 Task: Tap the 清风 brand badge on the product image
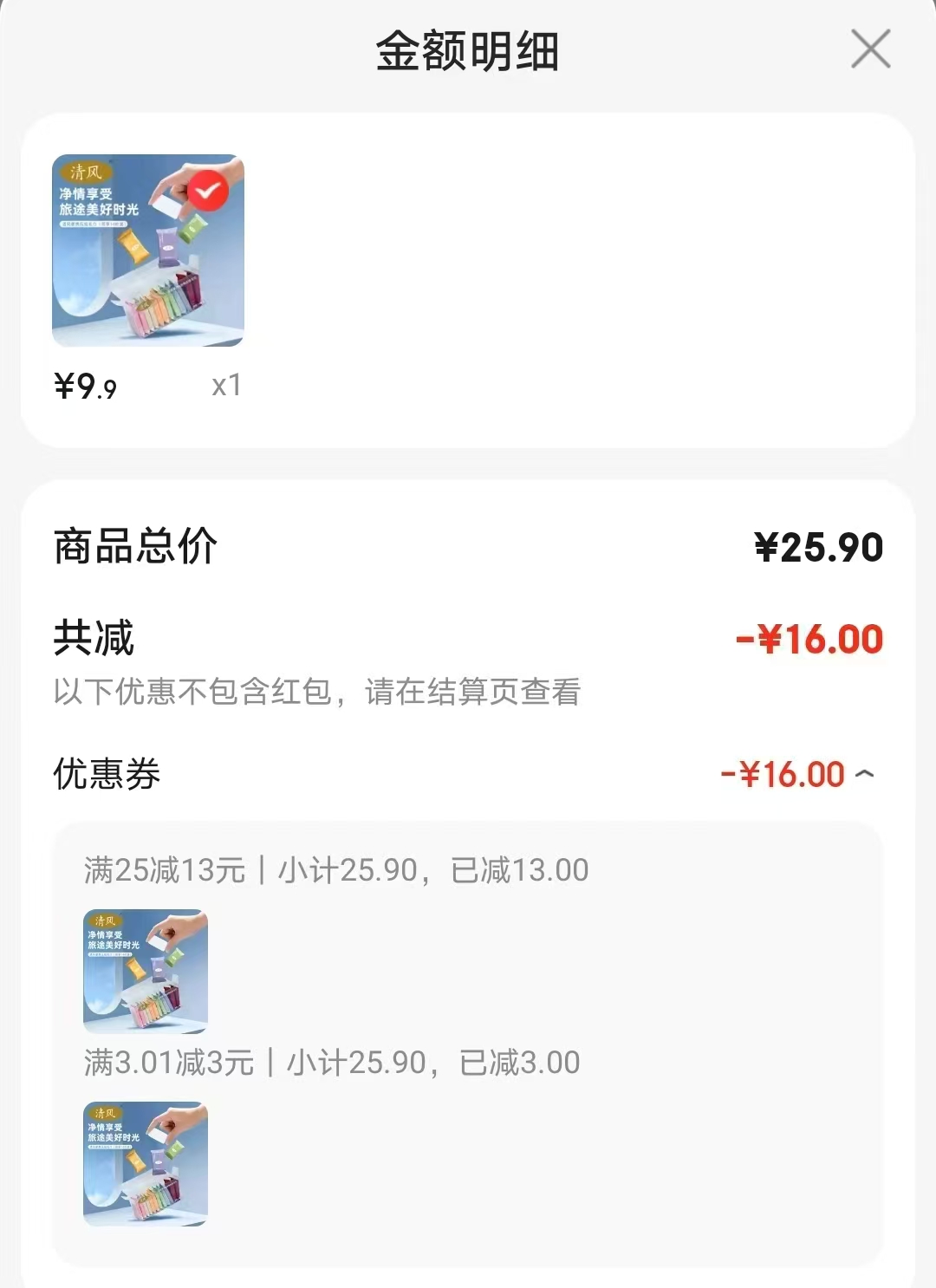(x=83, y=175)
